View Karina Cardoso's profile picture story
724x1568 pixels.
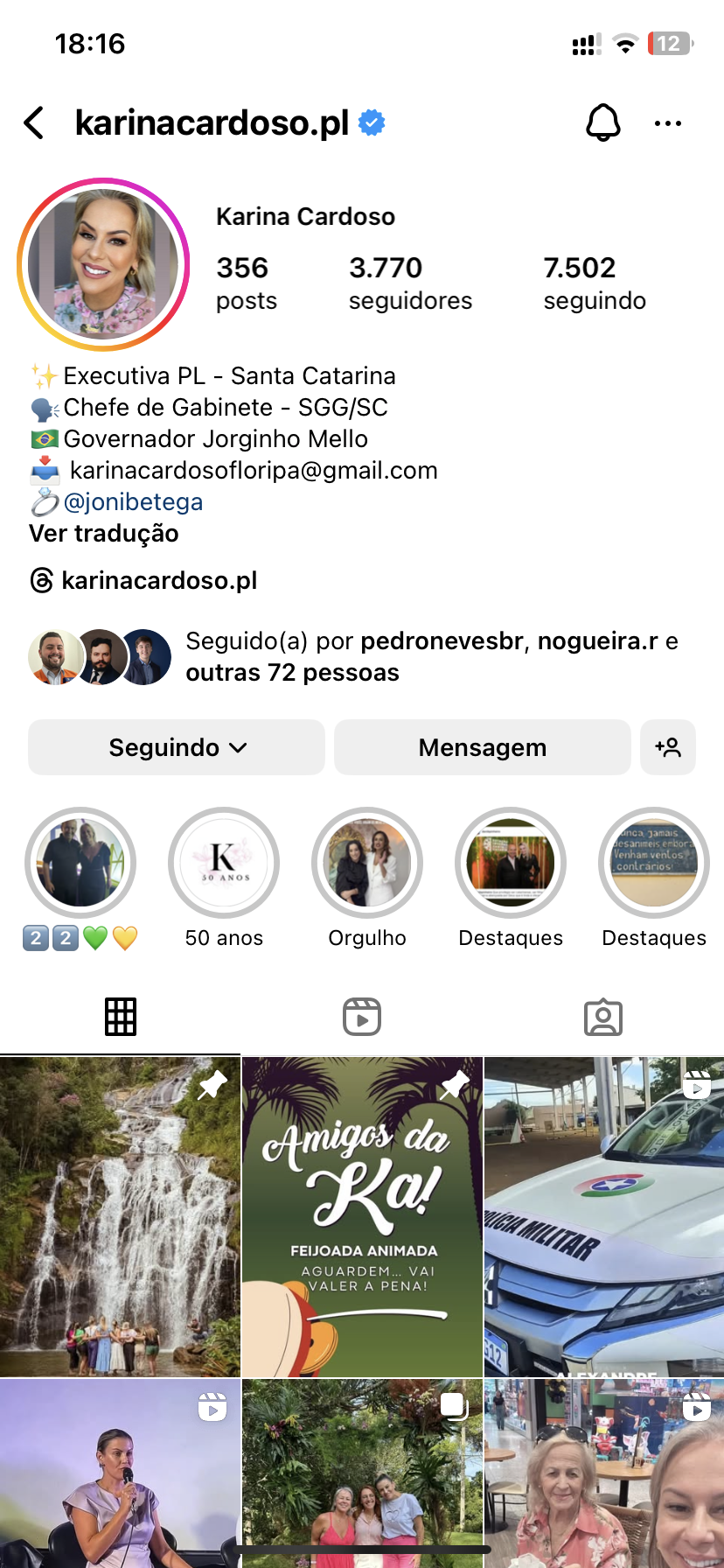pyautogui.click(x=103, y=265)
